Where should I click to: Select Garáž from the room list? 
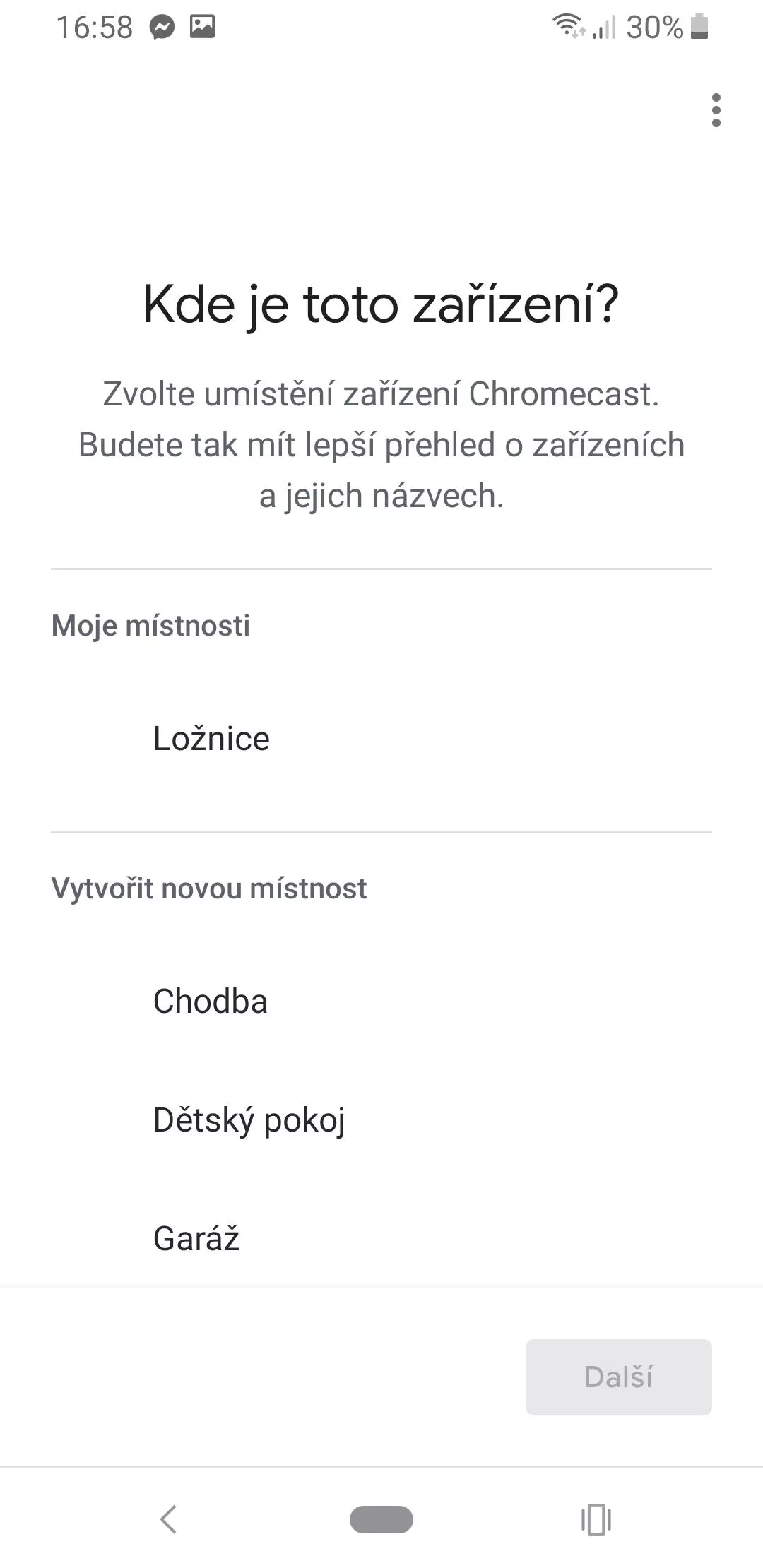(x=381, y=1239)
